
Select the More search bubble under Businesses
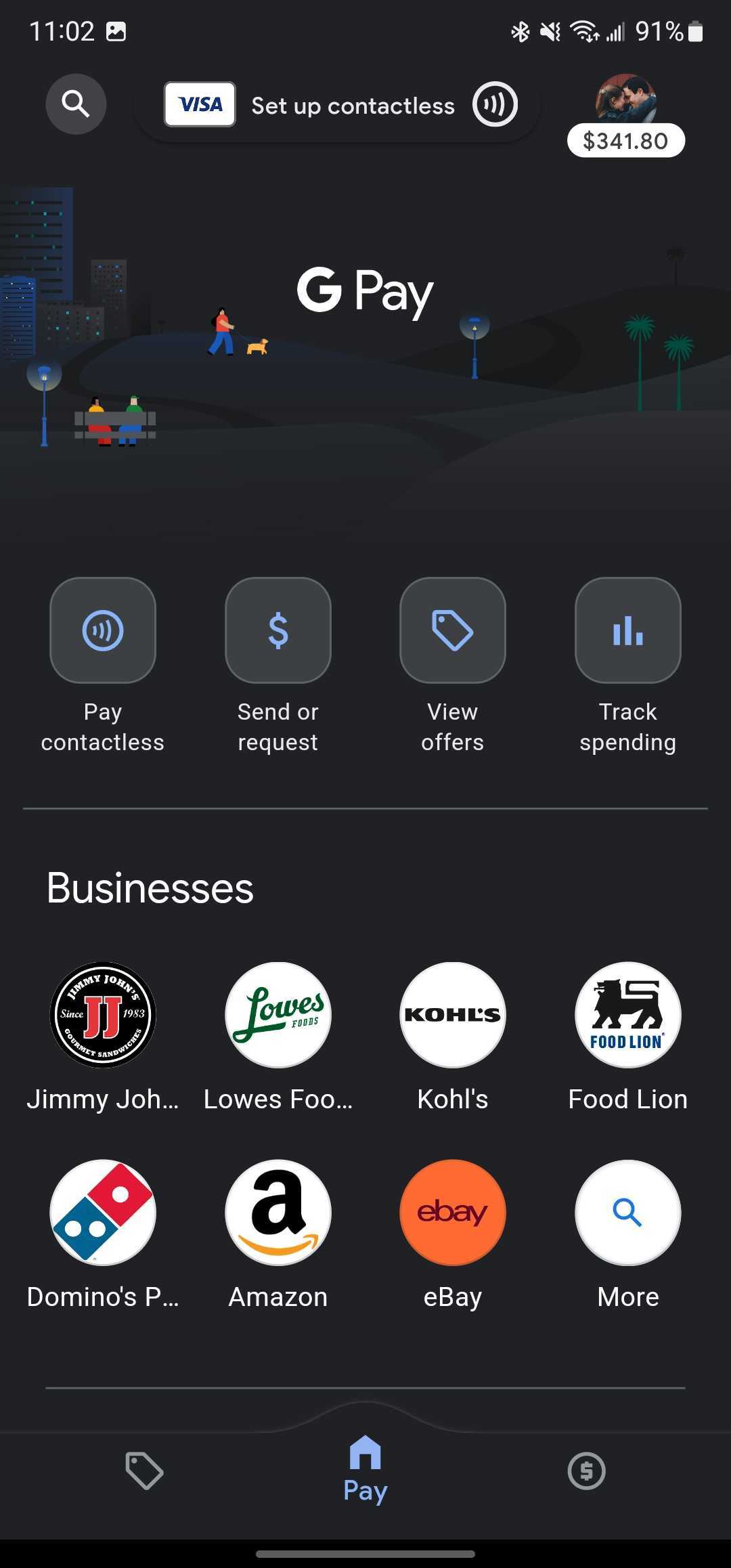(x=627, y=1212)
